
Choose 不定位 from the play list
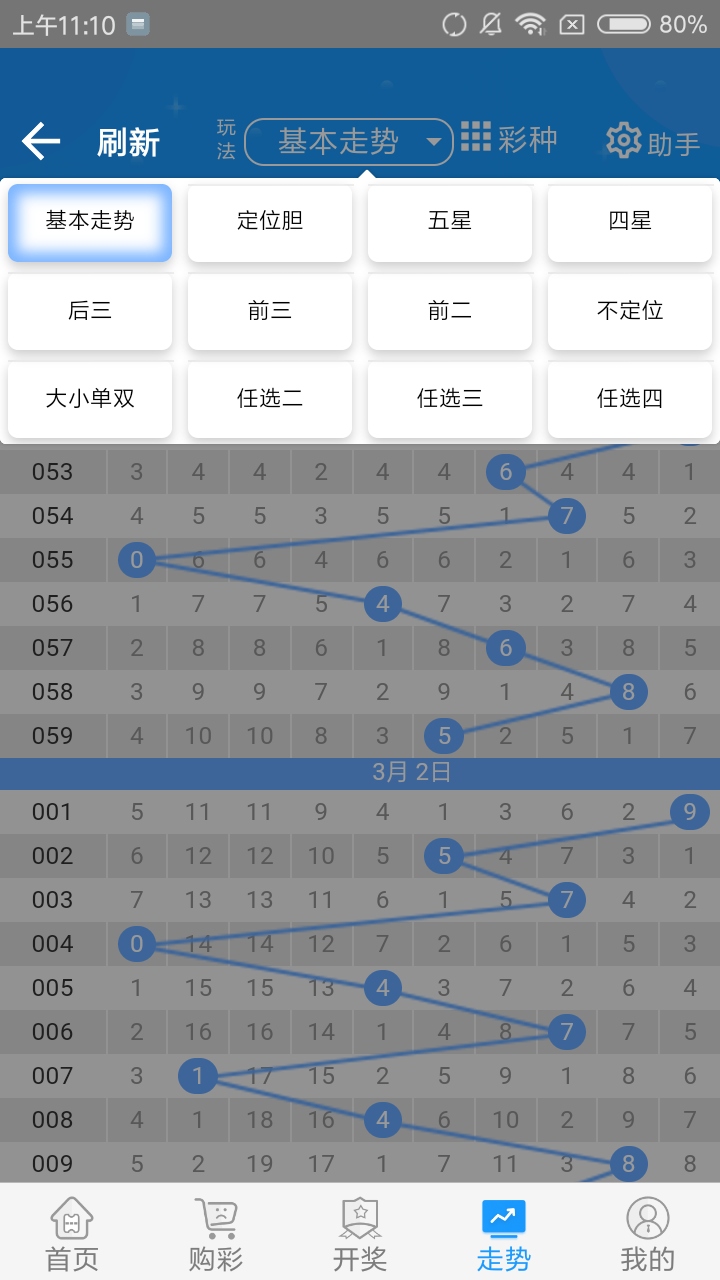(x=629, y=311)
